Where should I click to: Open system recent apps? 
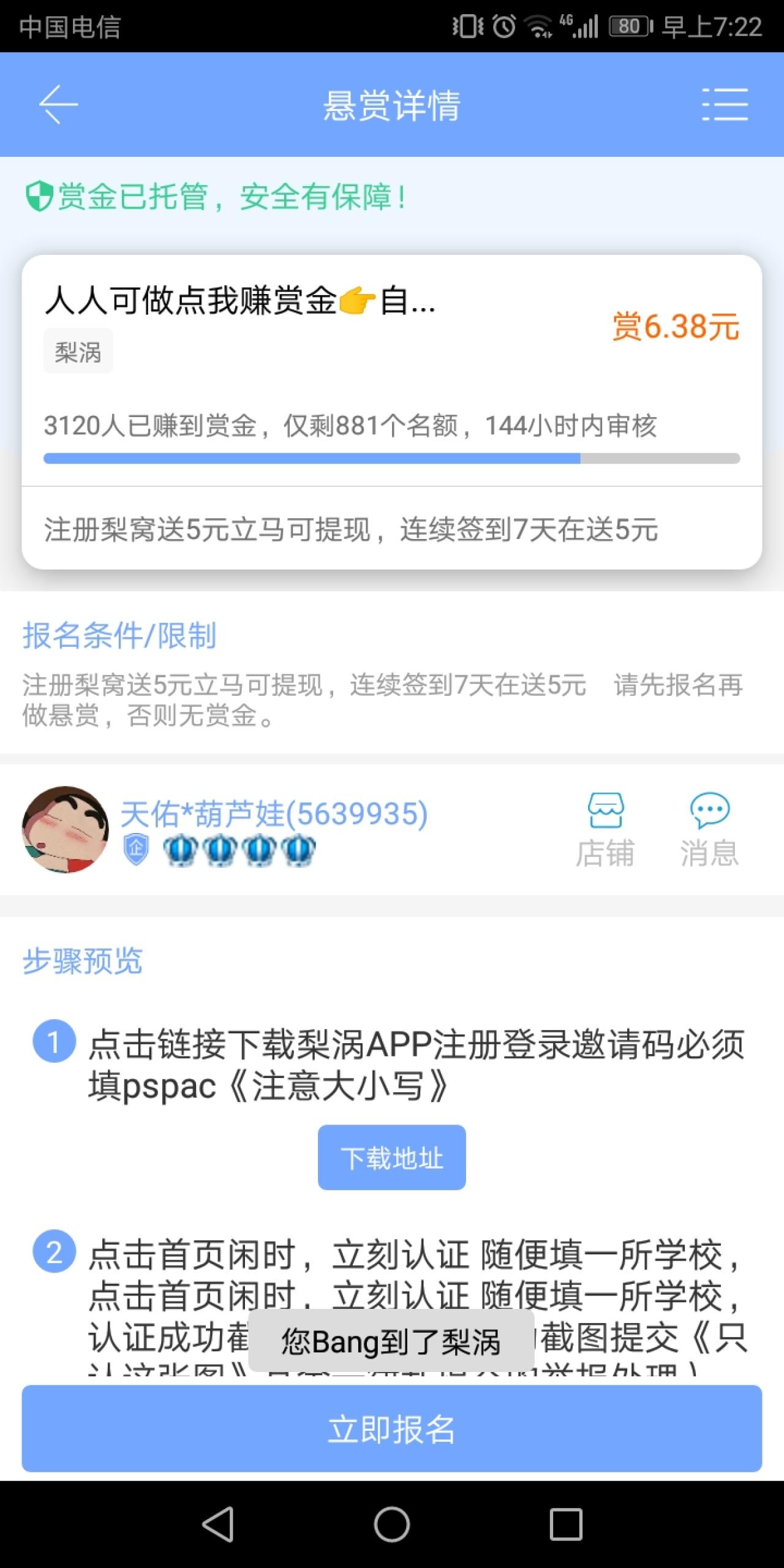(x=565, y=1525)
